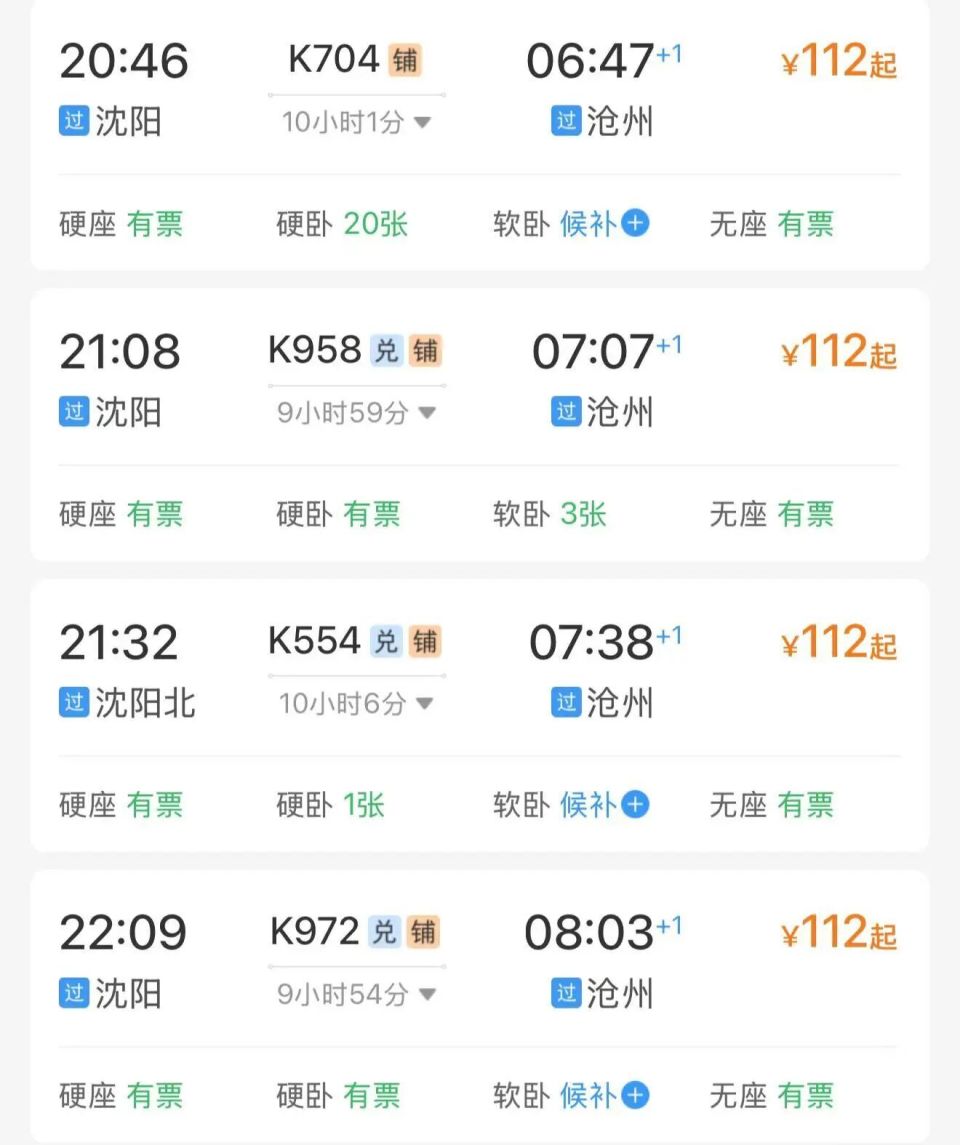Image resolution: width=960 pixels, height=1145 pixels.
Task: Click the 铺 badge in the K972 row
Action: pos(424,931)
